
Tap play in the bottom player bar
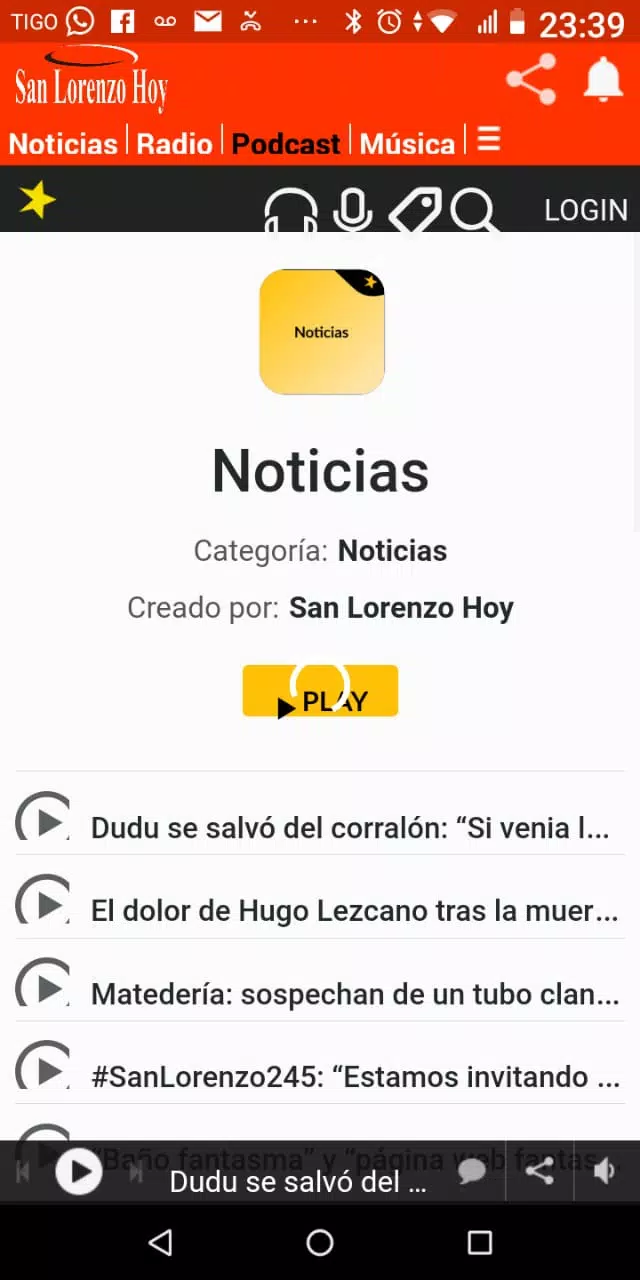79,1171
